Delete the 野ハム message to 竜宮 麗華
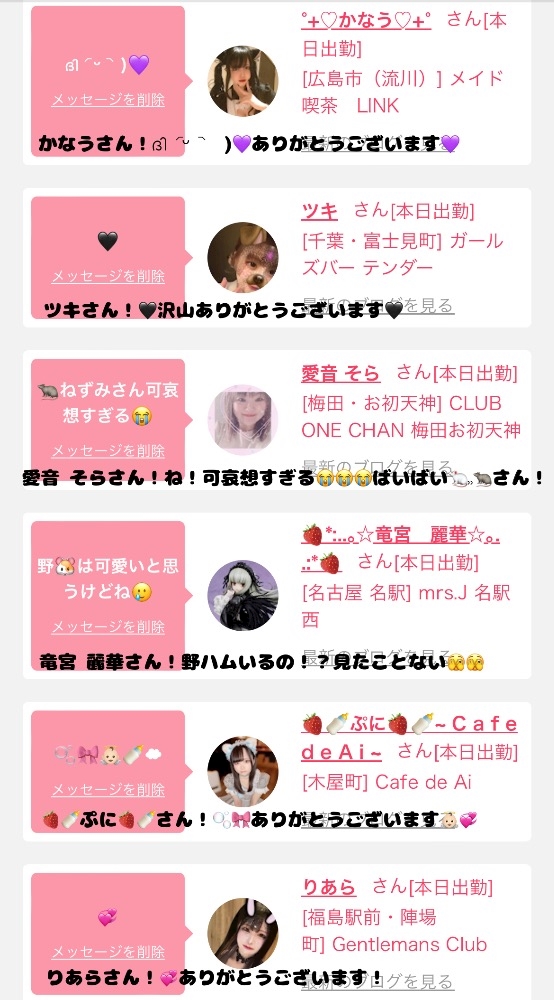Image resolution: width=554 pixels, height=1000 pixels. point(108,626)
